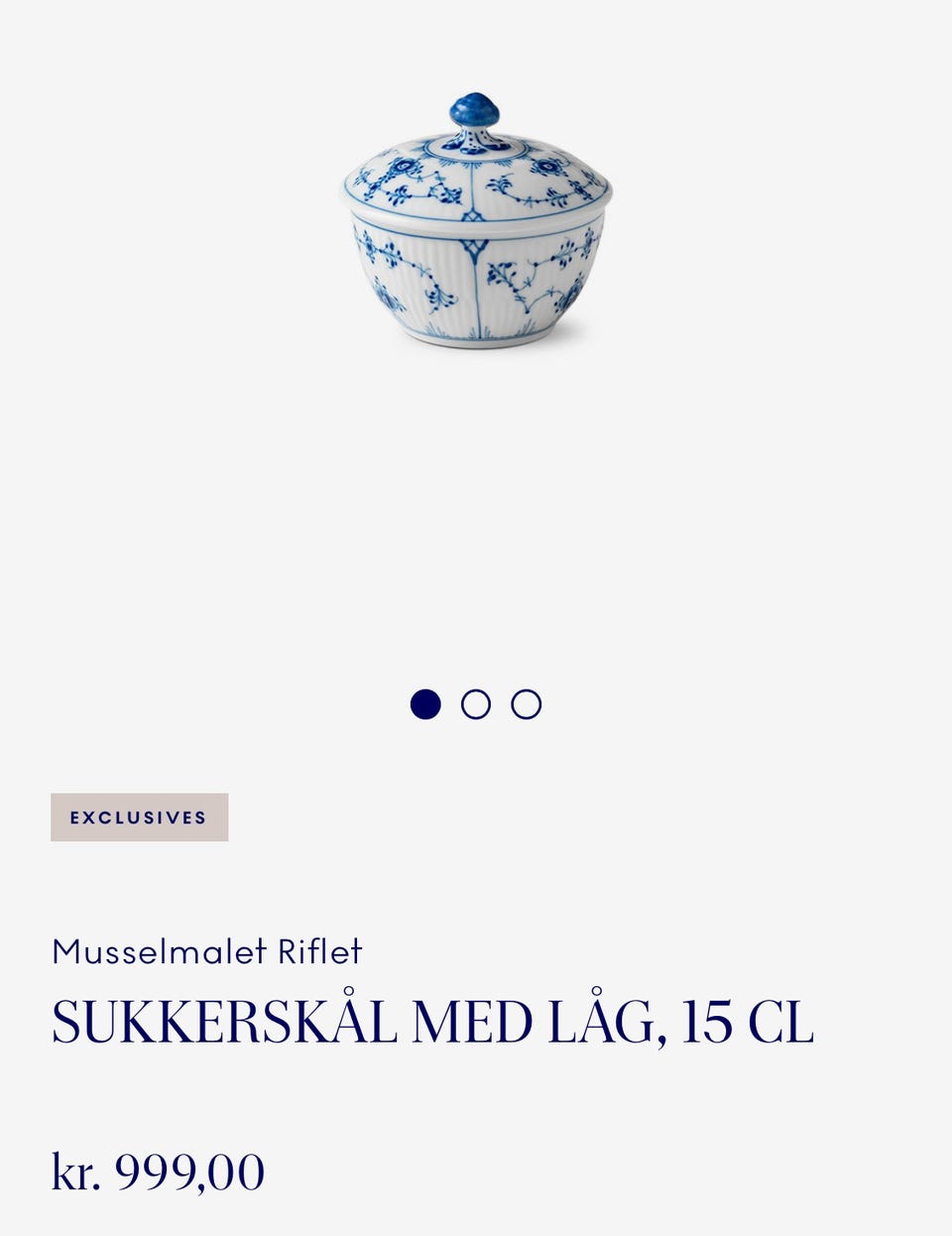The image size is (952, 1236).
Task: Click the rightmost carousel navigation dot
Action: tap(525, 706)
